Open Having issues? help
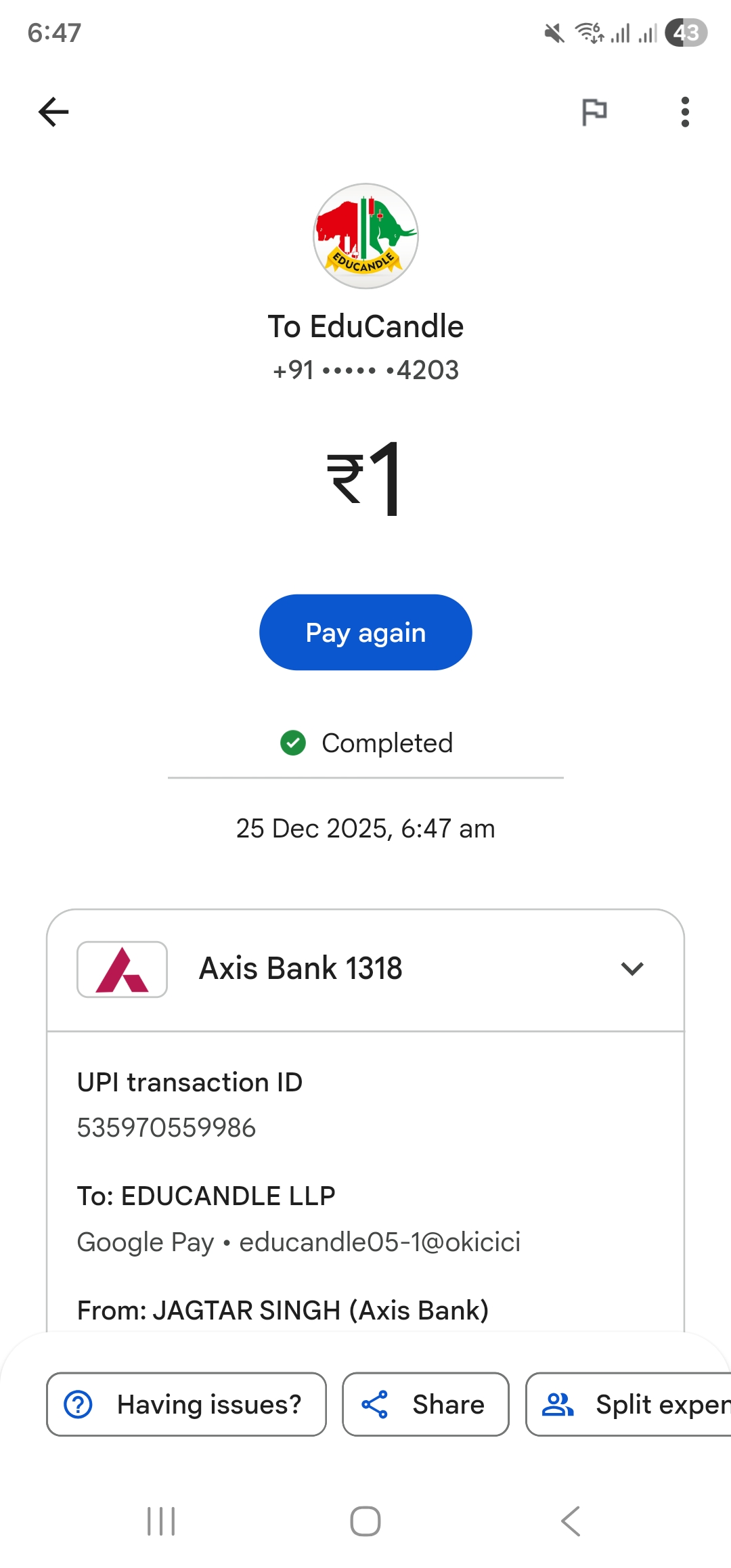 tap(186, 1404)
